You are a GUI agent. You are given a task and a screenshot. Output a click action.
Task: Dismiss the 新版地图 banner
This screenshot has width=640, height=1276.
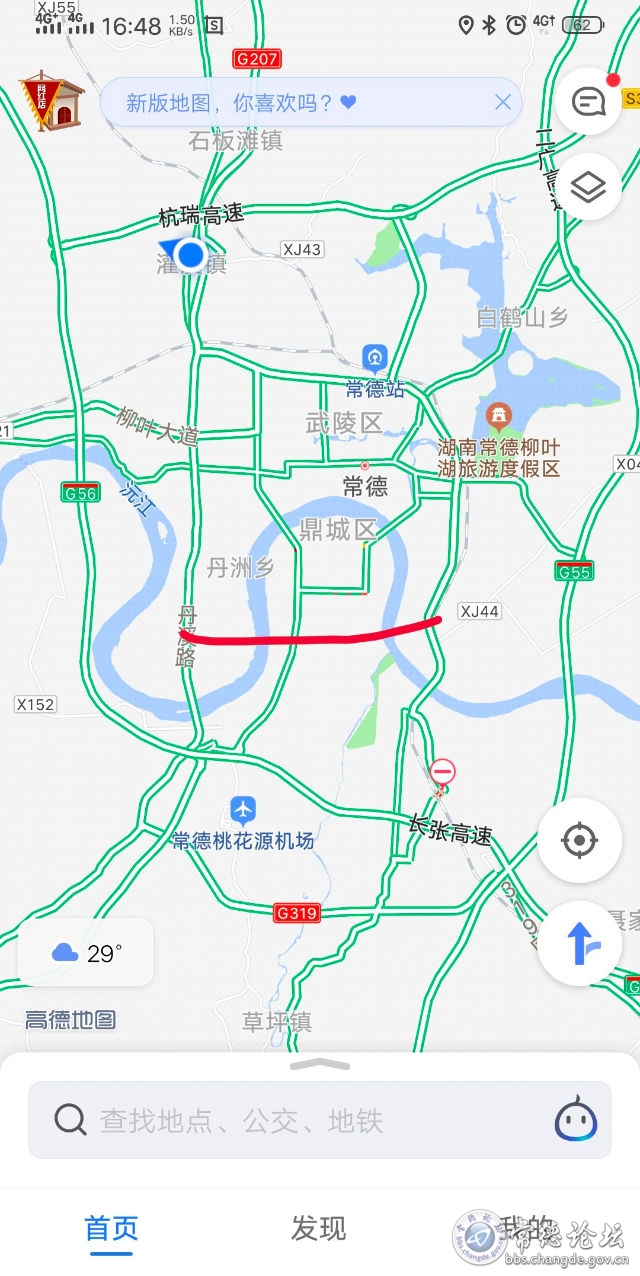(x=503, y=102)
